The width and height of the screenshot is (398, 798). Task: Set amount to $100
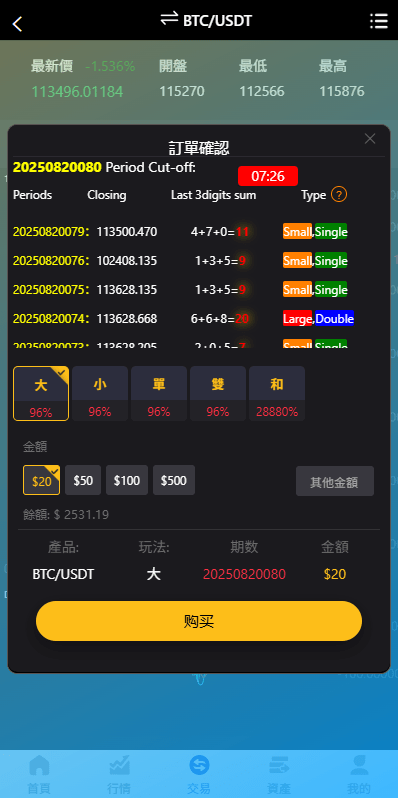pyautogui.click(x=127, y=480)
